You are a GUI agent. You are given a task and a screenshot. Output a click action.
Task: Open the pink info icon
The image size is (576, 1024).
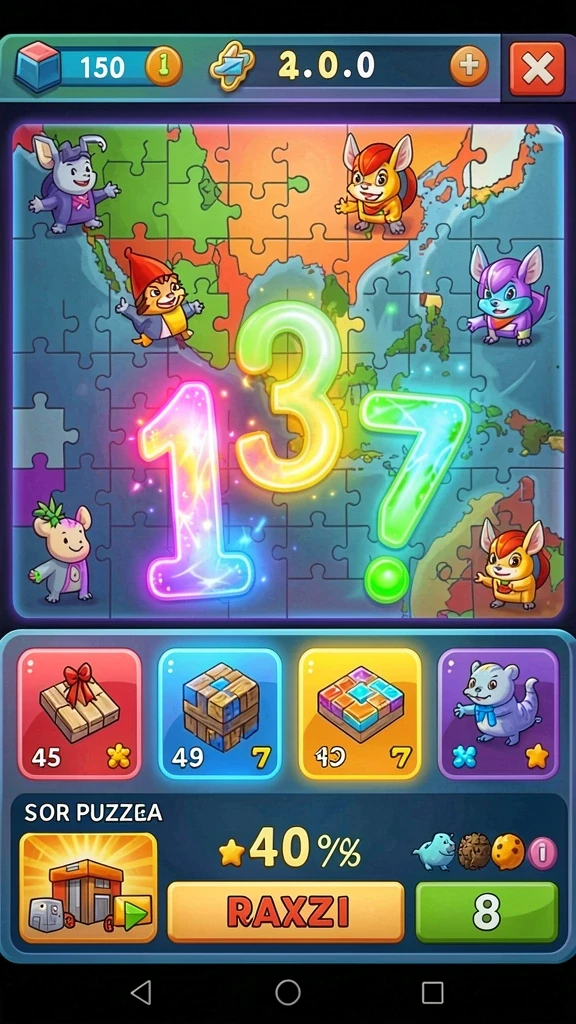[x=543, y=853]
